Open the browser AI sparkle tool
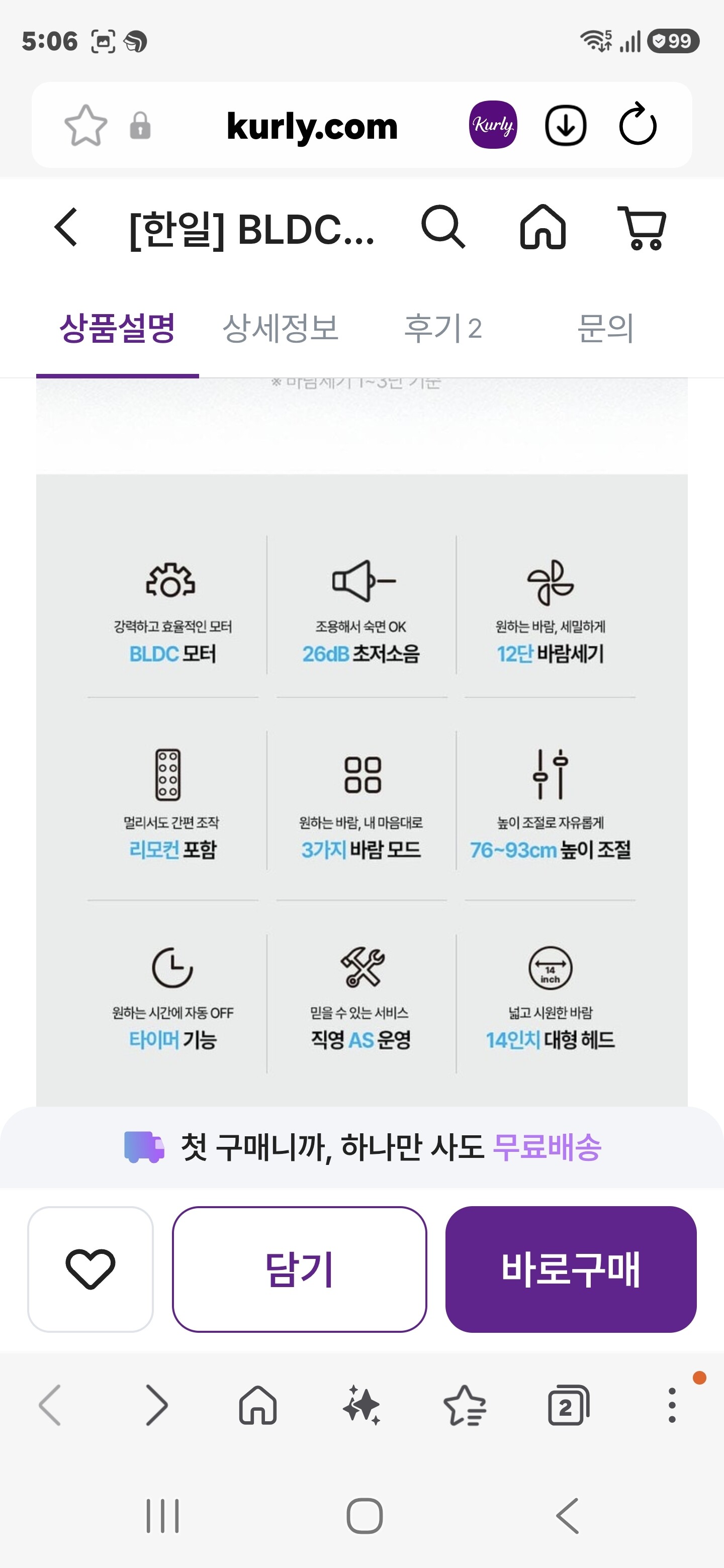Screen dimensions: 724x1568 click(361, 1405)
